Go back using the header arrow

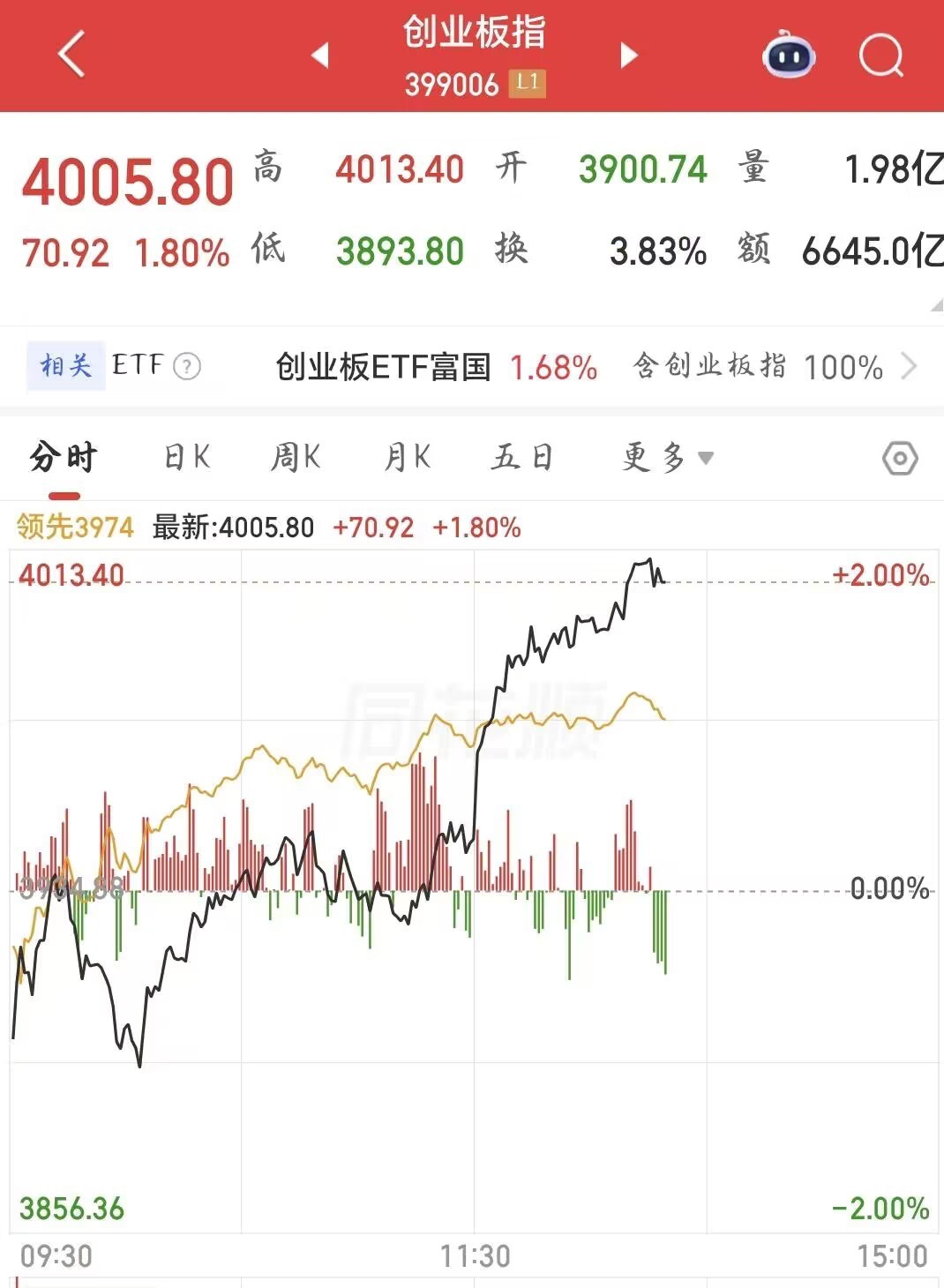[x=71, y=54]
